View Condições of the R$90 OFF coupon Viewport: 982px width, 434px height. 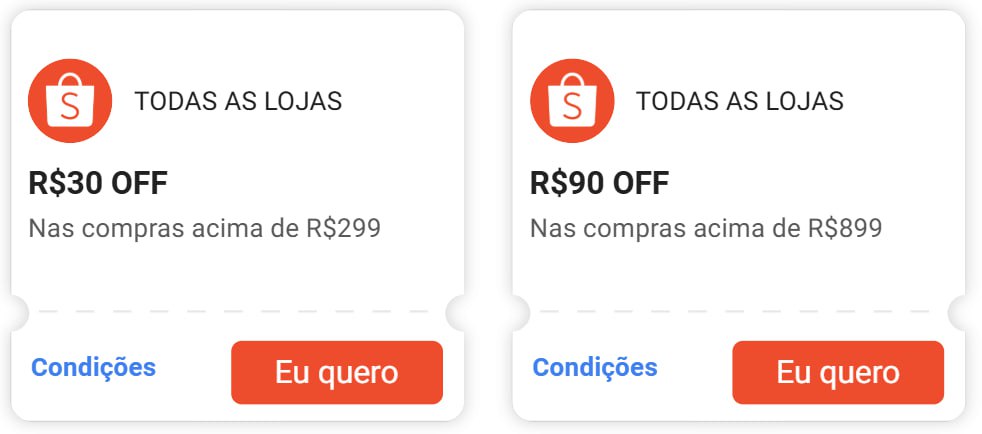click(x=595, y=367)
